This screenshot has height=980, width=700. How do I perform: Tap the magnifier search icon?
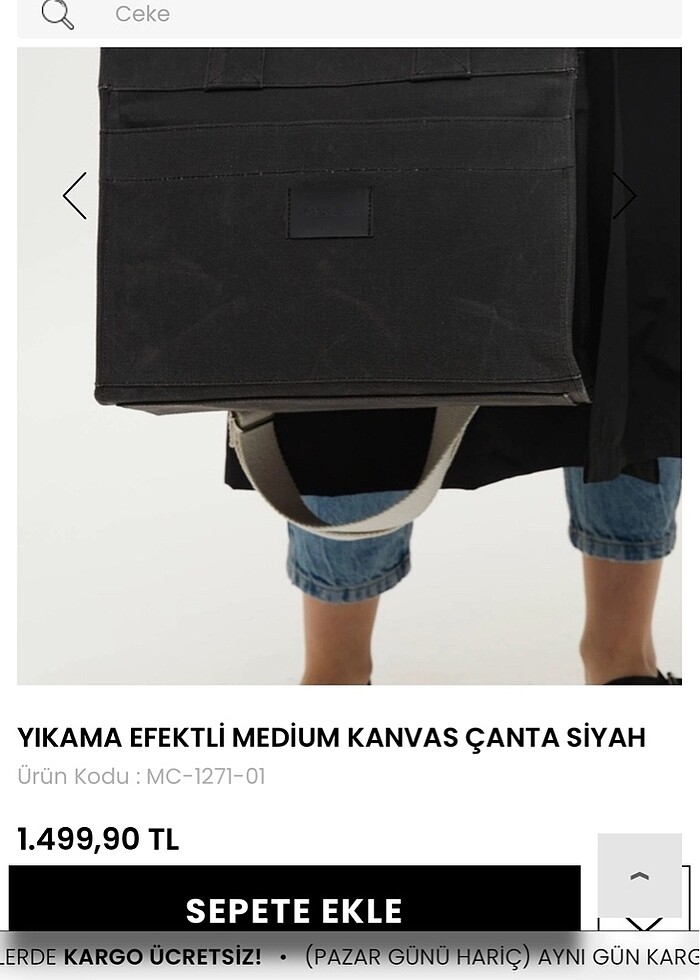[58, 14]
